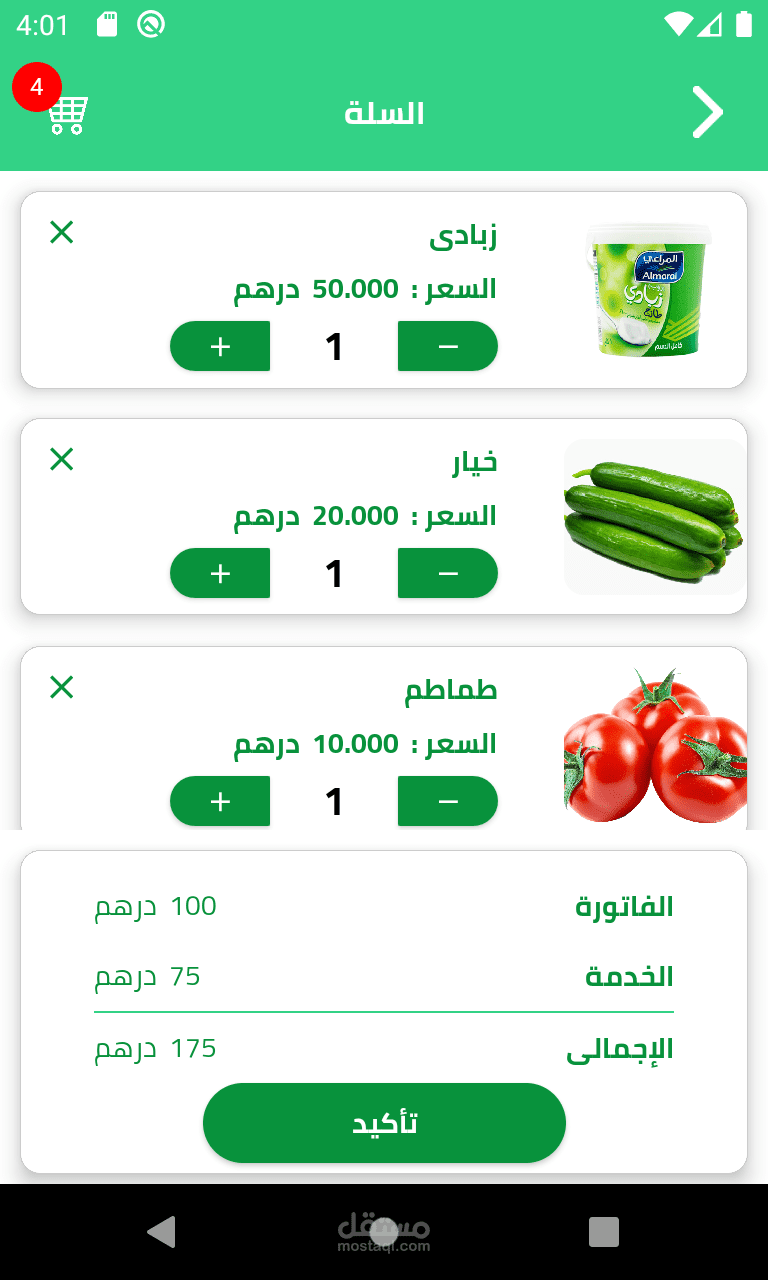The width and height of the screenshot is (768, 1280).
Task: Open recent apps from navigation bar
Action: click(604, 1232)
